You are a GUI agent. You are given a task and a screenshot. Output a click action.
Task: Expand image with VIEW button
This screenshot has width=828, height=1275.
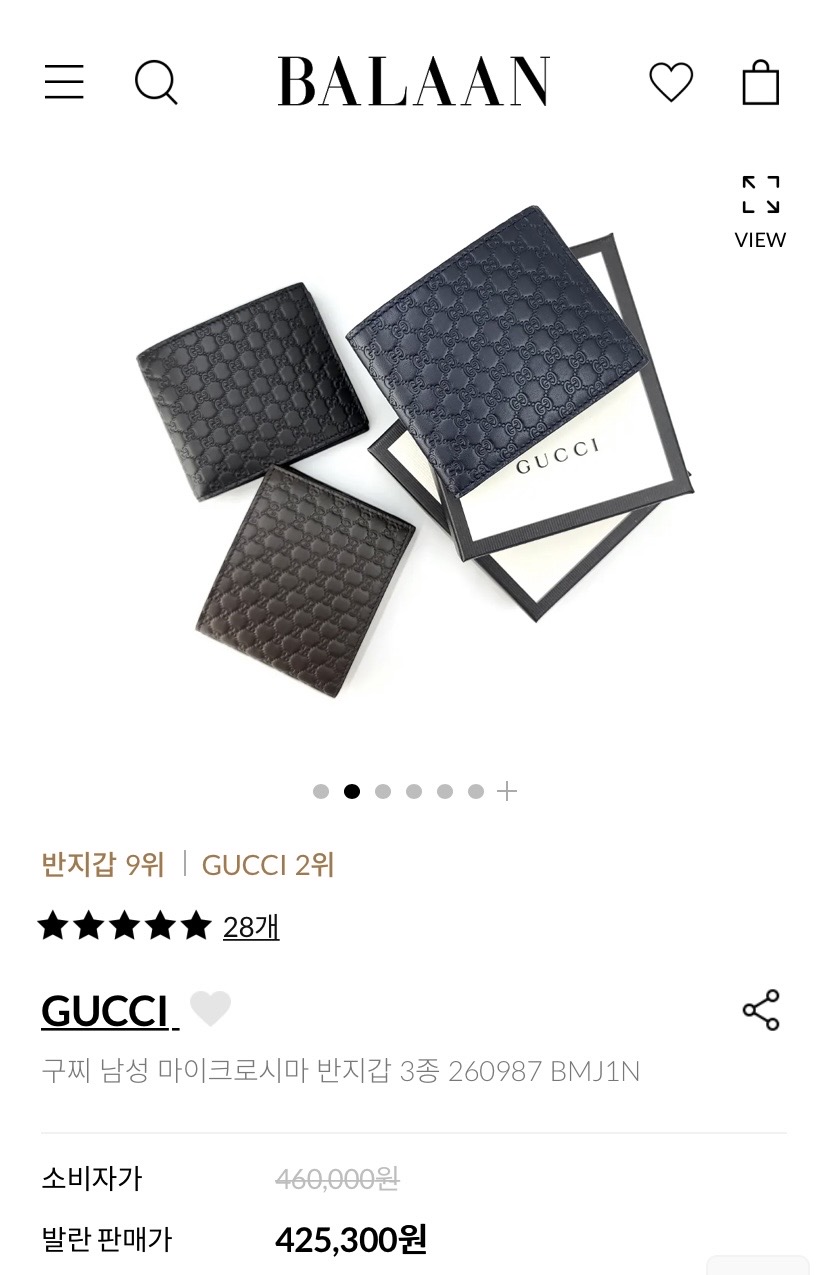tap(760, 211)
